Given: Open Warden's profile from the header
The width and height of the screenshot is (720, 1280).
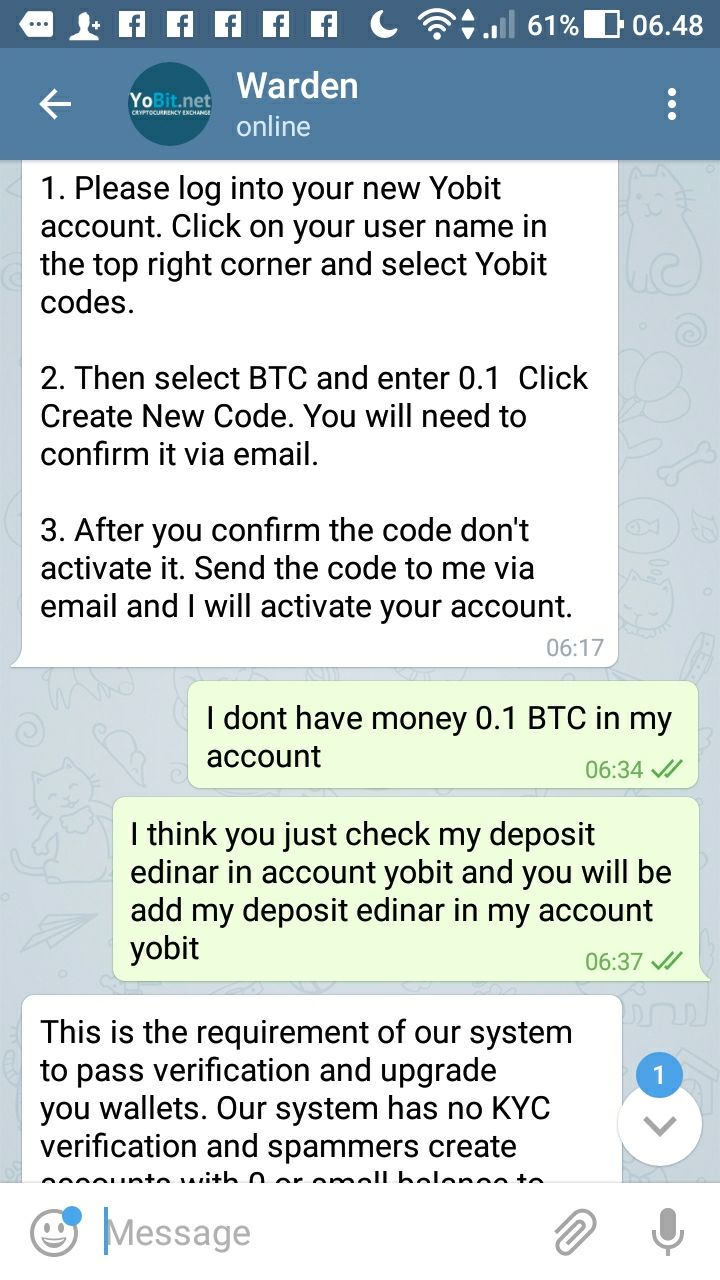Looking at the screenshot, I should 296,104.
